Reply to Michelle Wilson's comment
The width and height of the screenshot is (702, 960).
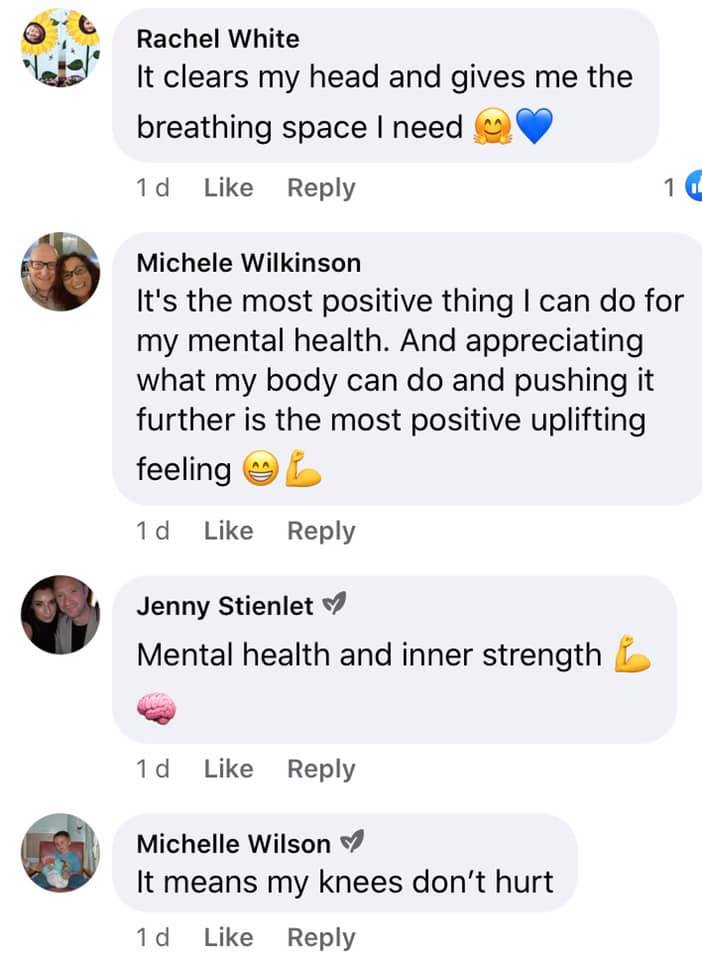(321, 938)
